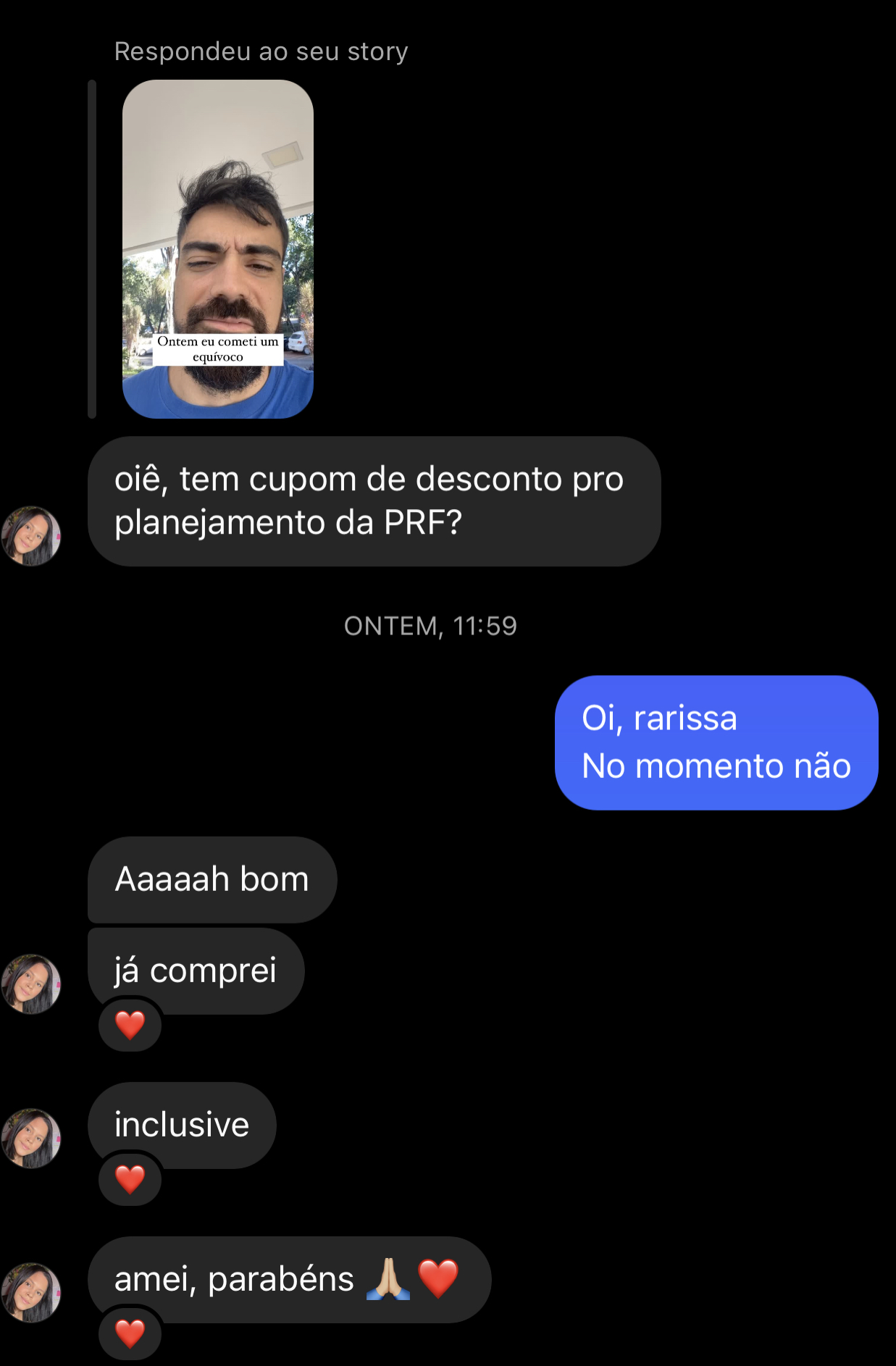Show heart reaction on "inclusive" message
This screenshot has width=896, height=1366.
click(x=130, y=1179)
